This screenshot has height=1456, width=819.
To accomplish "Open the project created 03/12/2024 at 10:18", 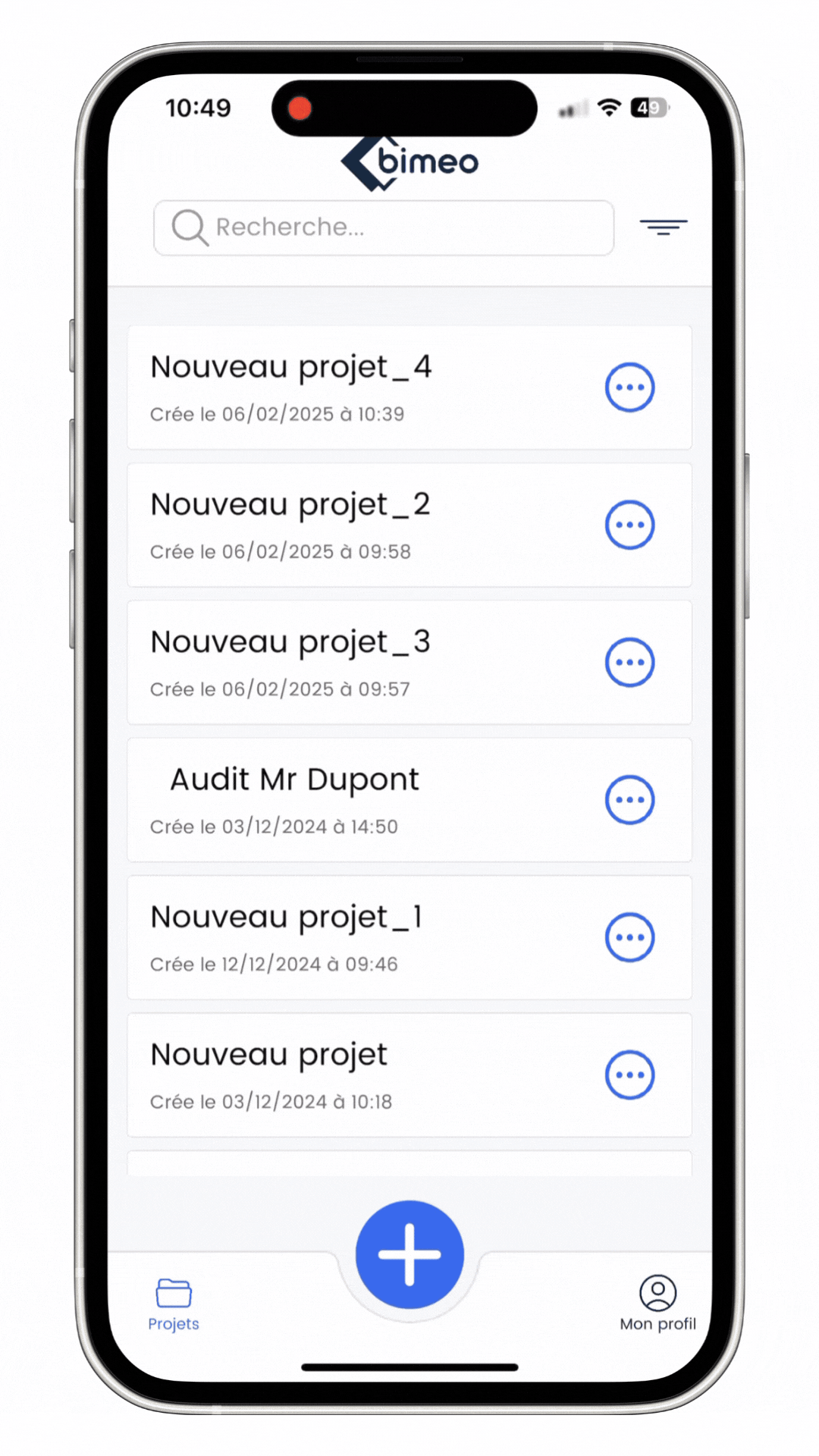I will [x=409, y=1075].
